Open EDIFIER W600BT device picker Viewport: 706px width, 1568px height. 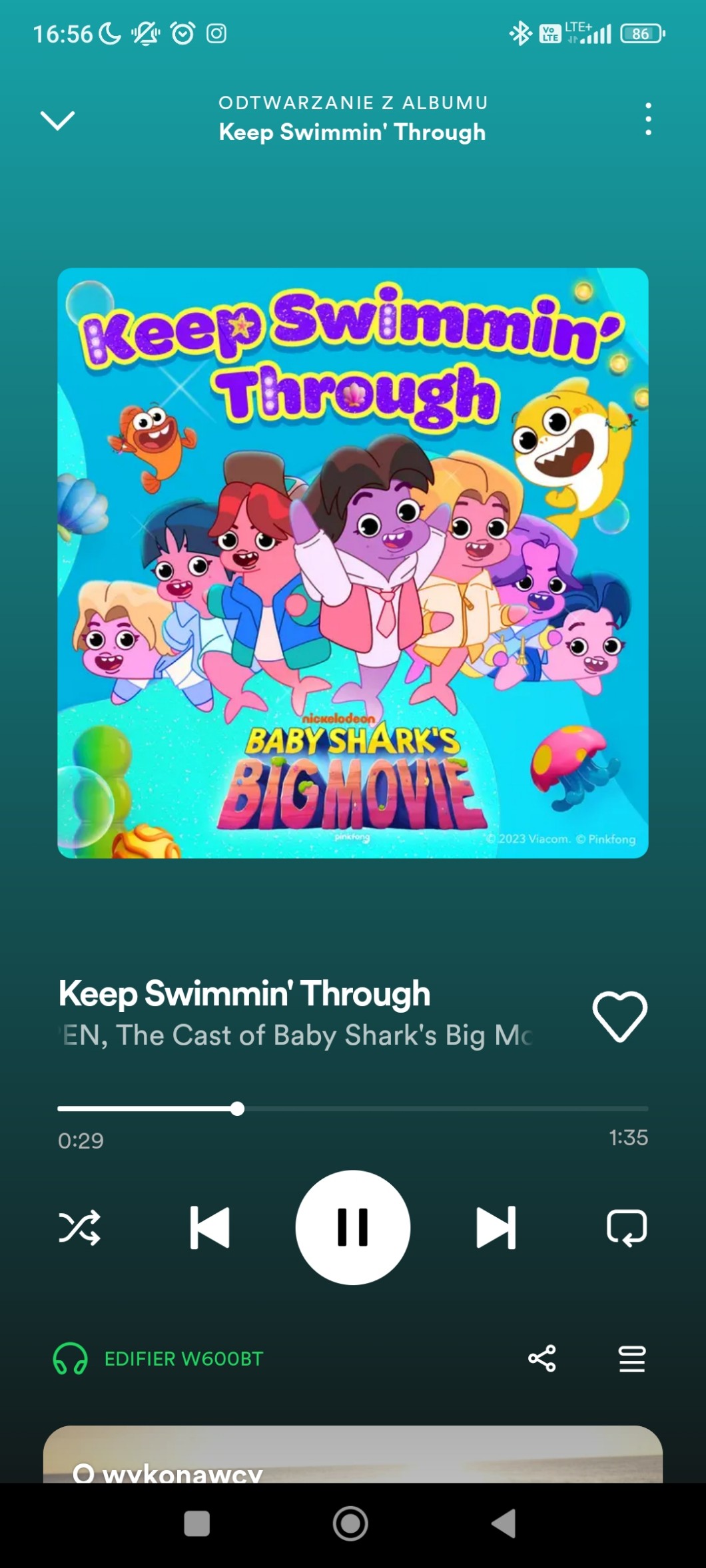[x=159, y=1358]
